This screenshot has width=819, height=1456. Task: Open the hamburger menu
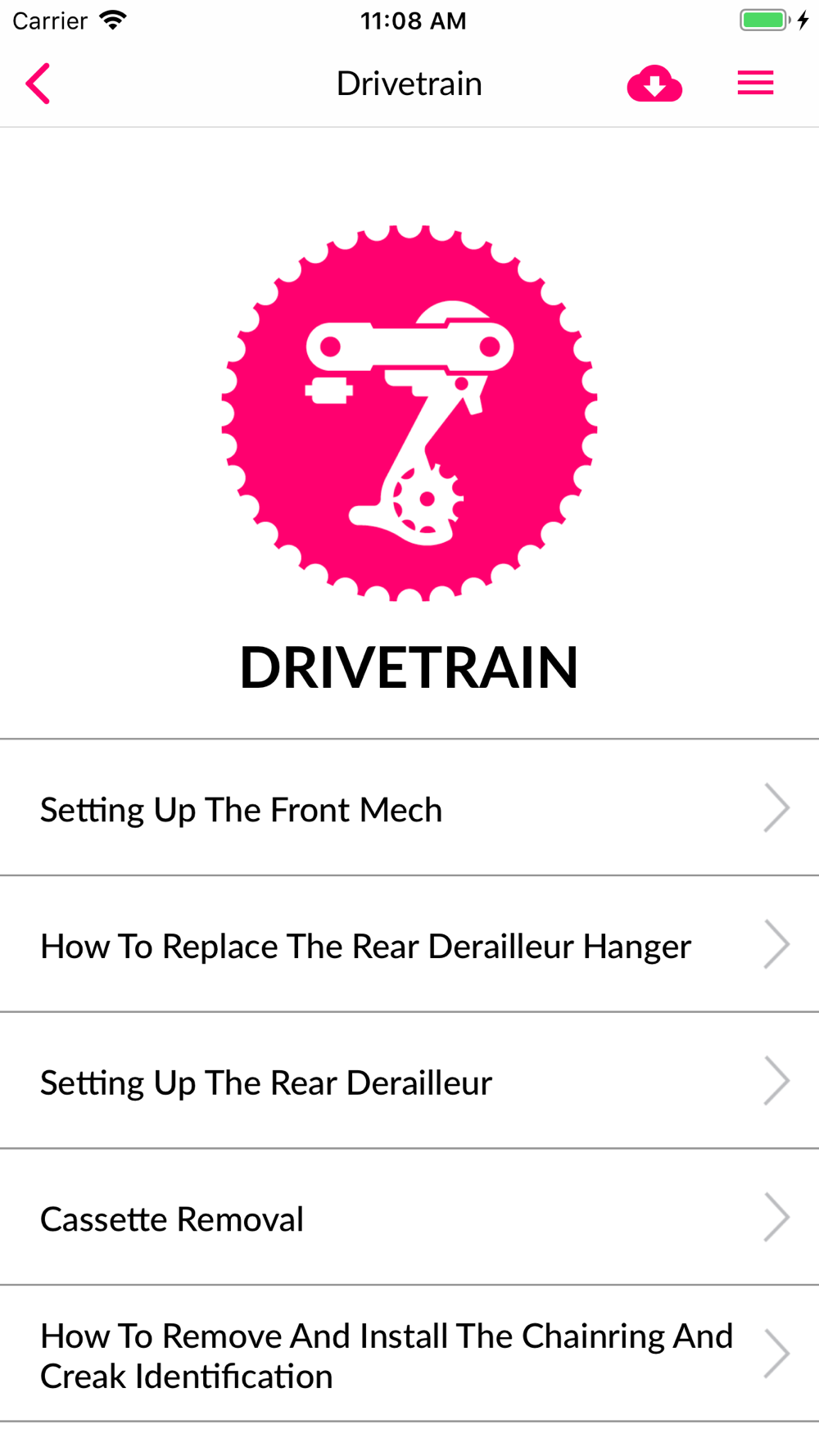click(755, 83)
